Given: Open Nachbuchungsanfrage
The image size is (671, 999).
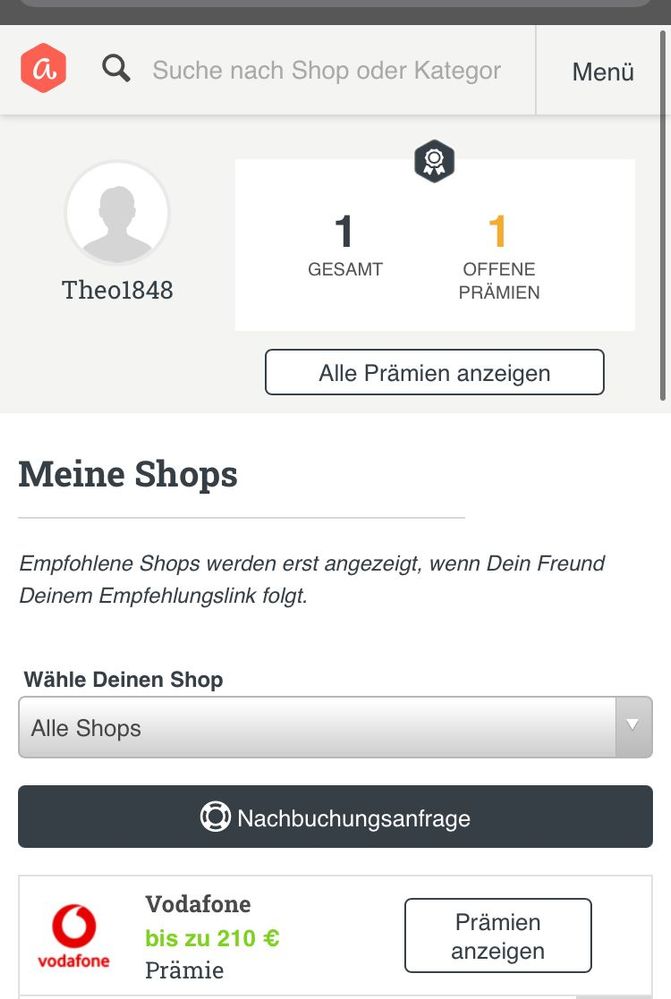Looking at the screenshot, I should 335,817.
